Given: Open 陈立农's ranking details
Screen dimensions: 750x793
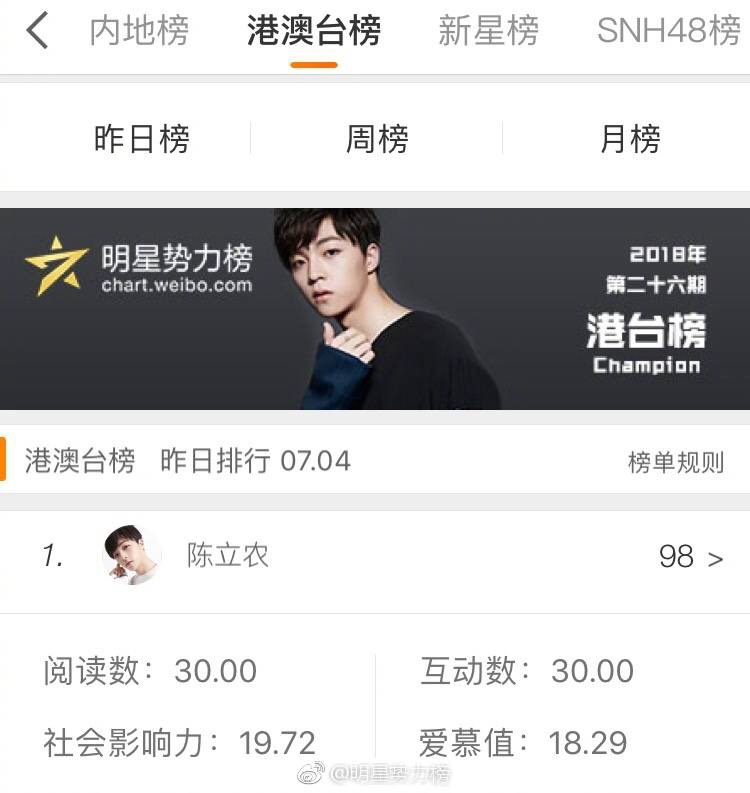Looking at the screenshot, I should point(375,556).
